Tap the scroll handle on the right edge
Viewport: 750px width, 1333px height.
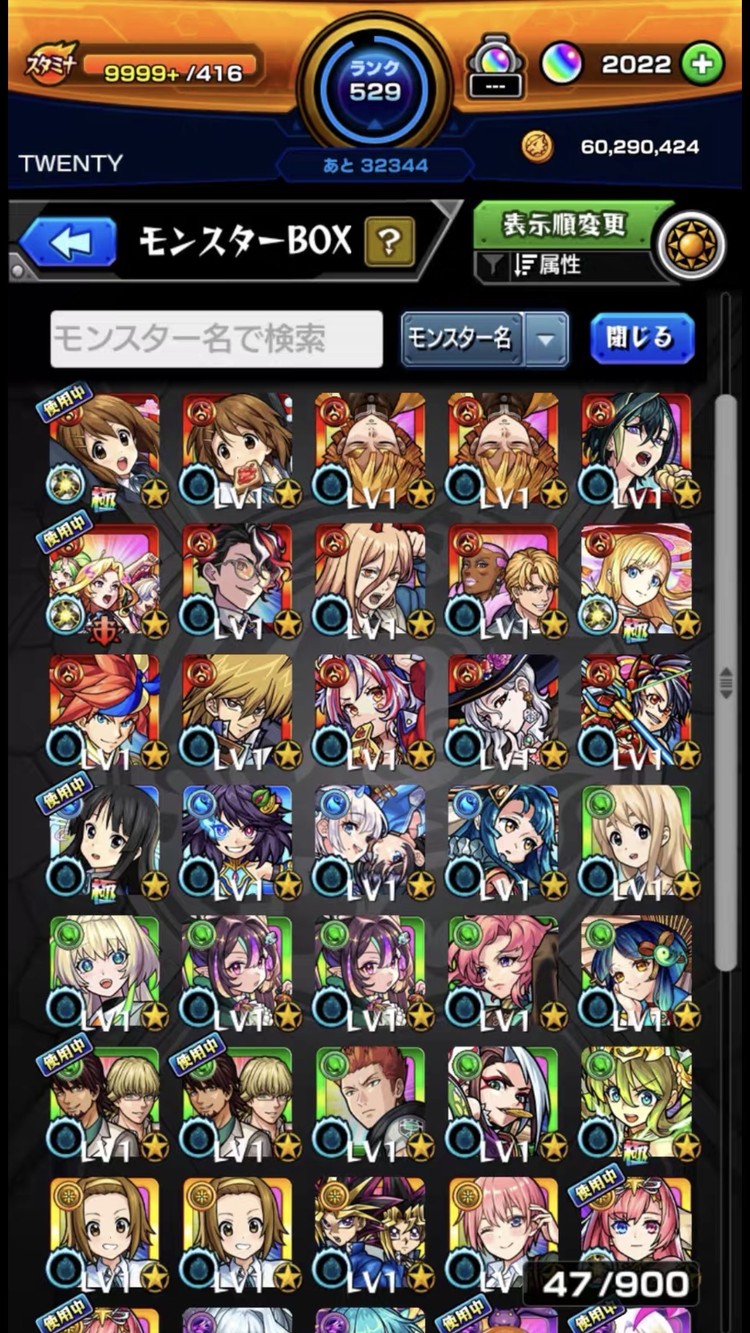tap(727, 680)
